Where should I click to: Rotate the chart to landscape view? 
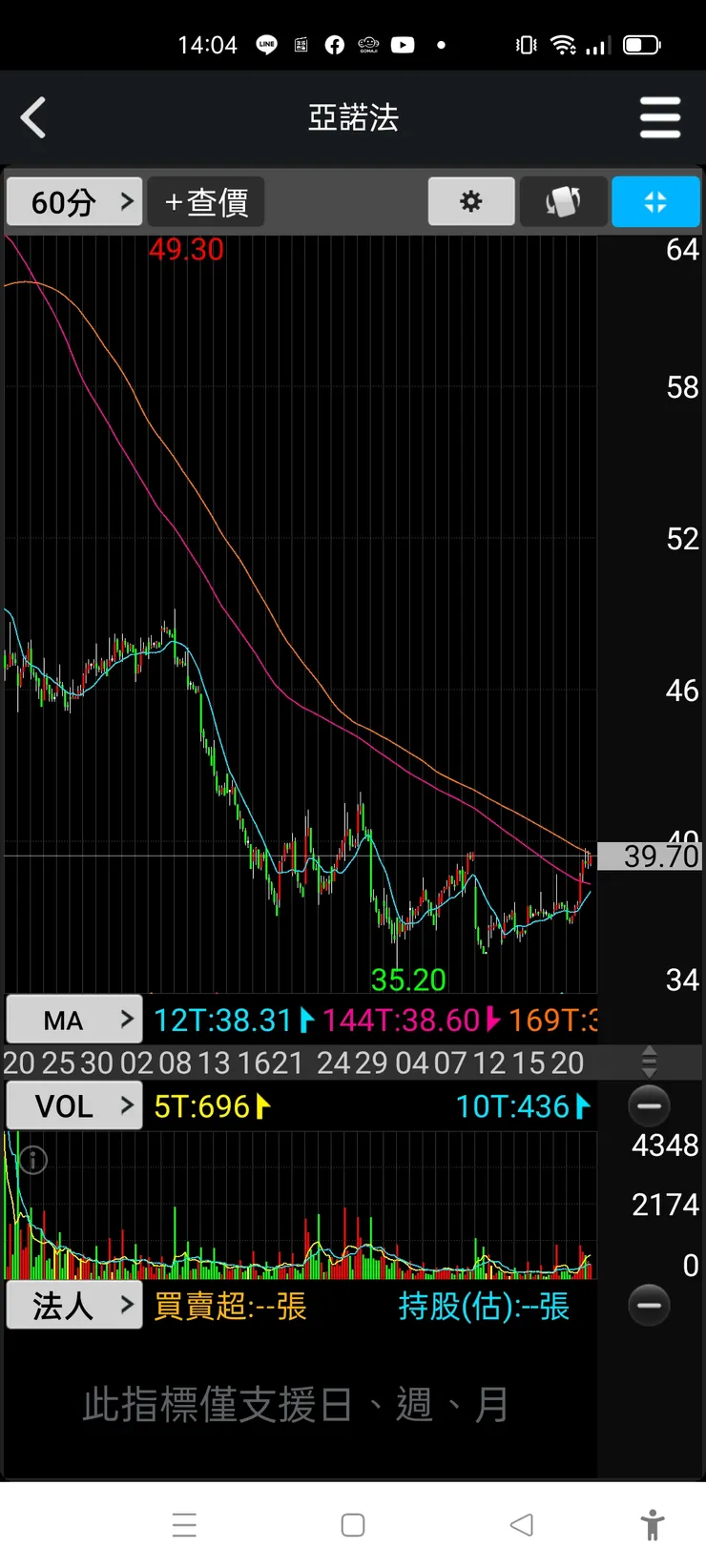pos(563,201)
